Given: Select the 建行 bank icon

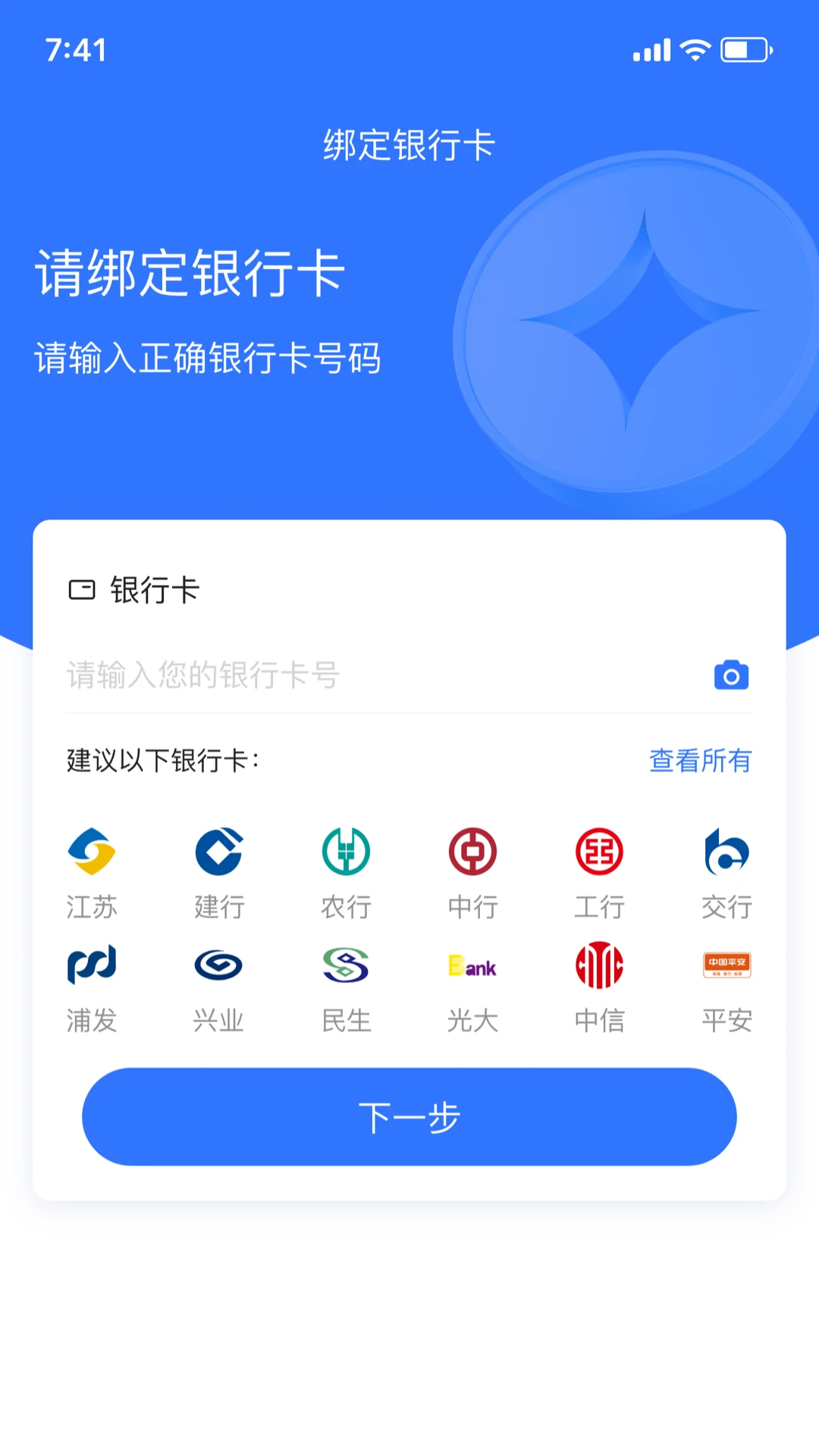Looking at the screenshot, I should 218,853.
